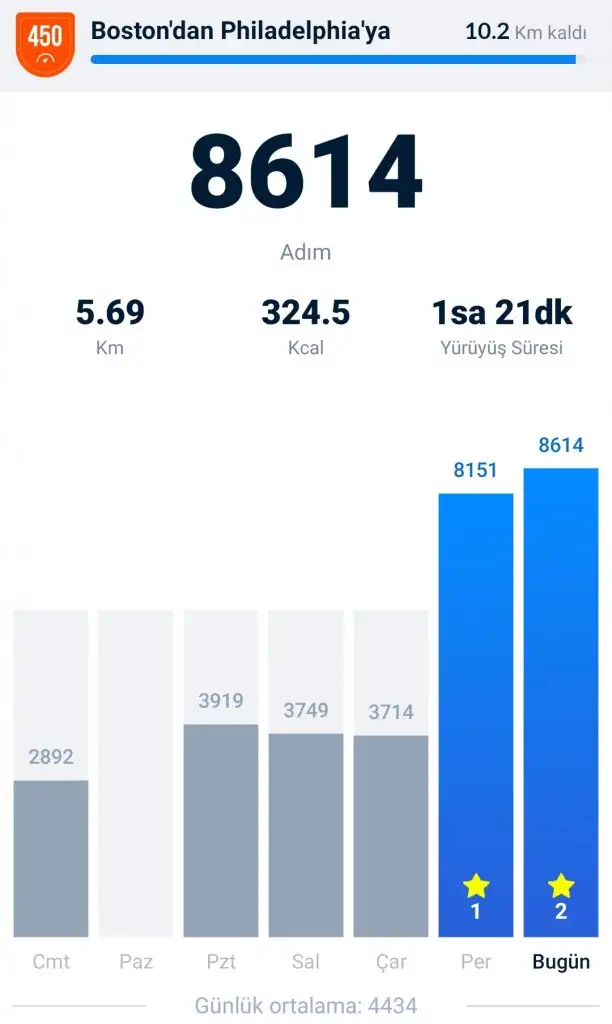
Task: Select the Çar bar showing 3714 steps
Action: [x=391, y=836]
